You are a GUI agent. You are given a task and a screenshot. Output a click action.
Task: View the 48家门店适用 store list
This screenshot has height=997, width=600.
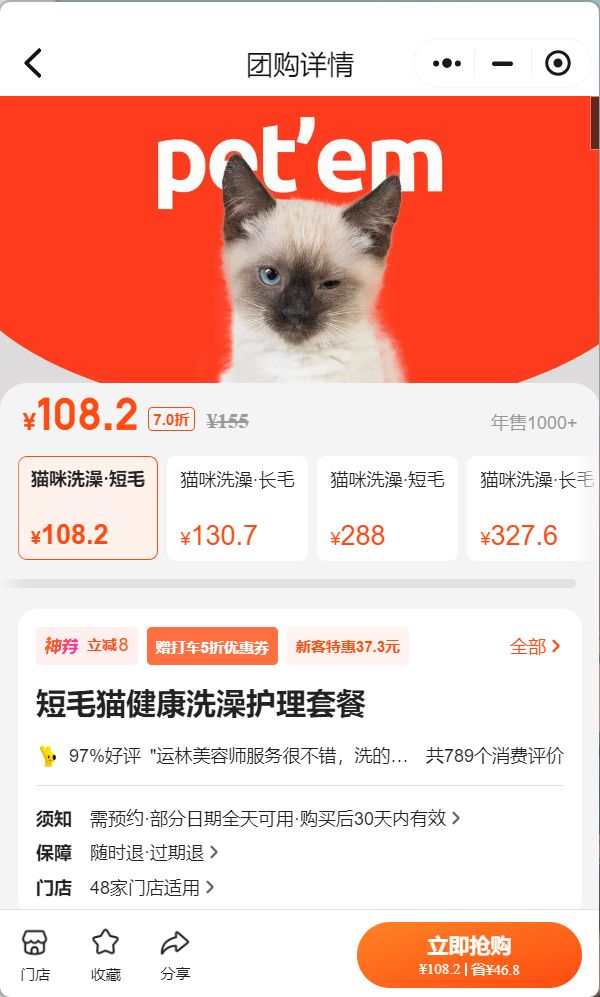(152, 887)
